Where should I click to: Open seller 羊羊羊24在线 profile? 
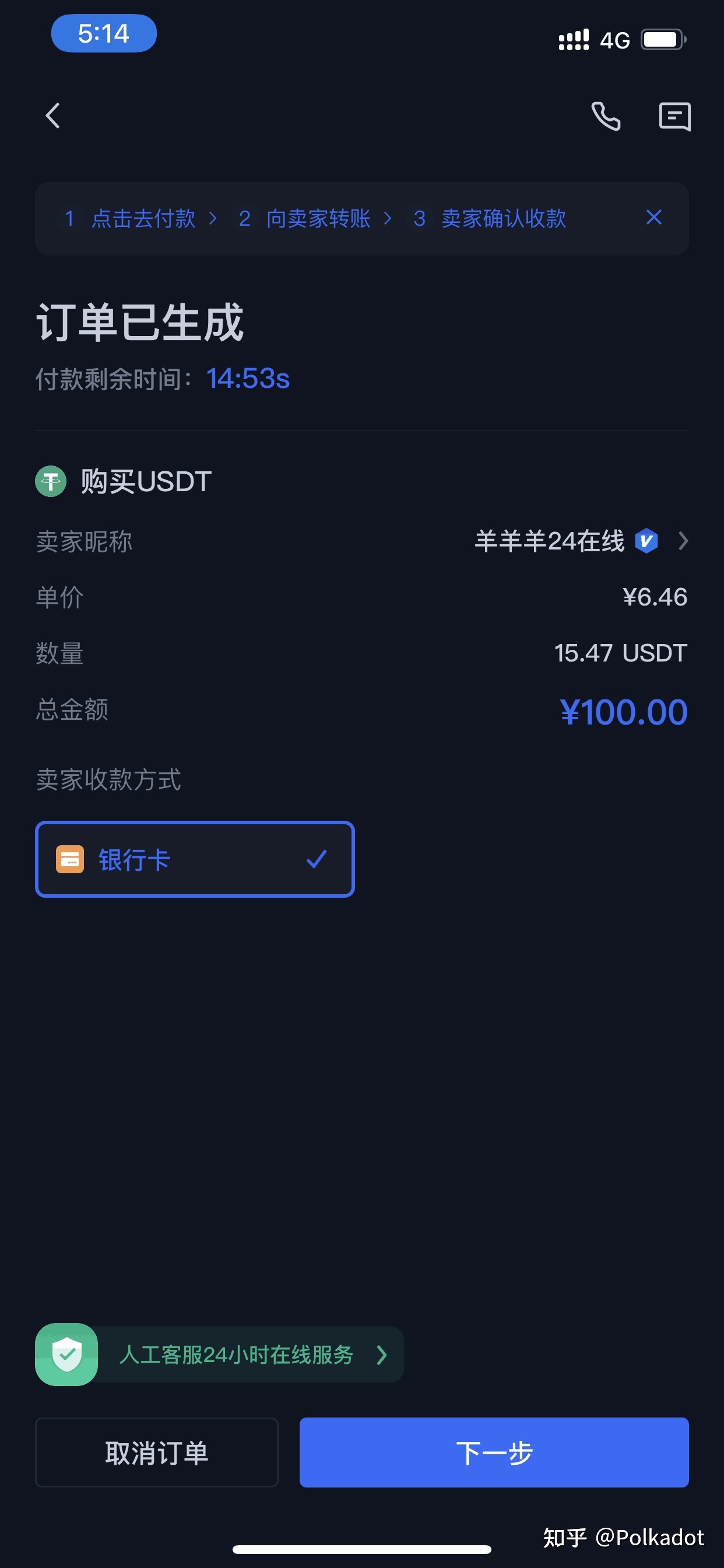click(581, 541)
